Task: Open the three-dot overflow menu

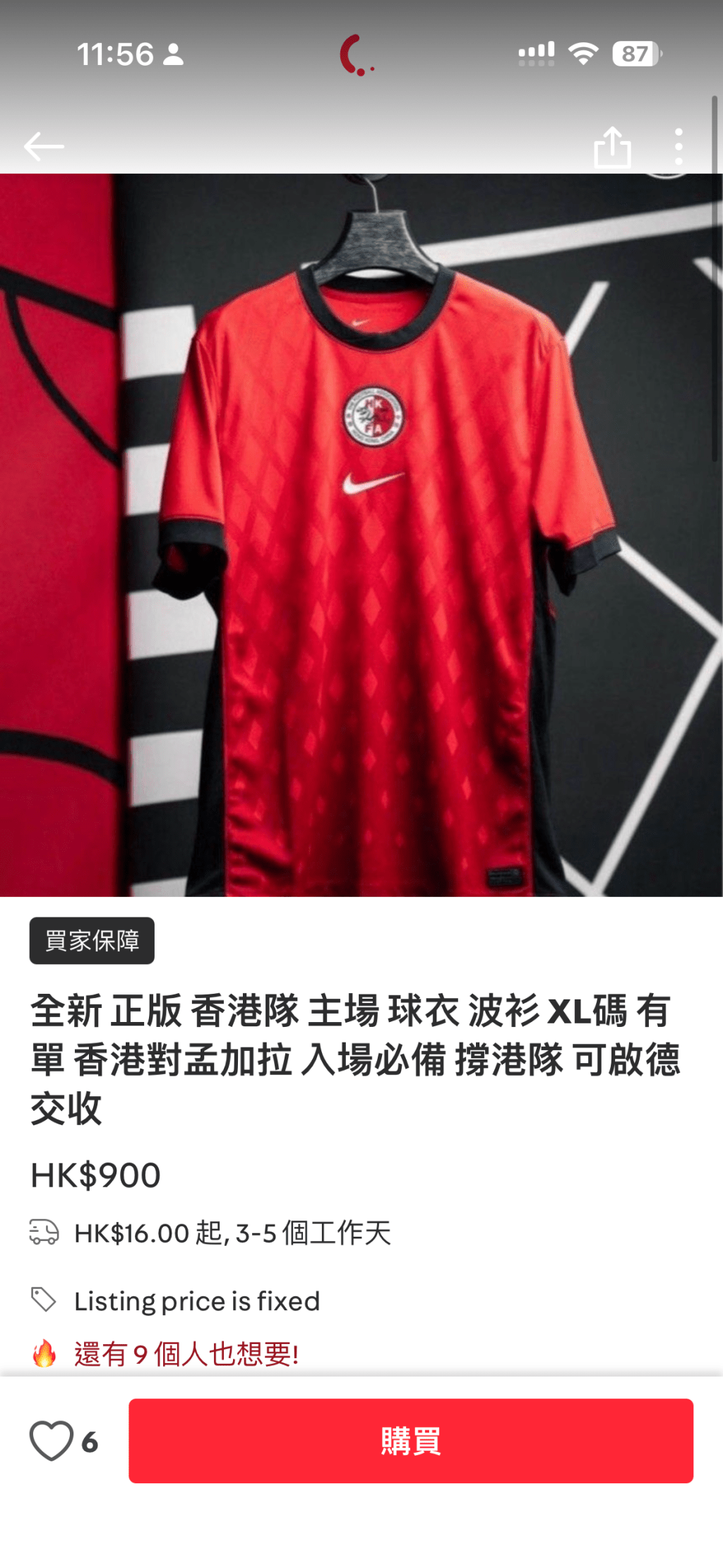Action: tap(679, 147)
